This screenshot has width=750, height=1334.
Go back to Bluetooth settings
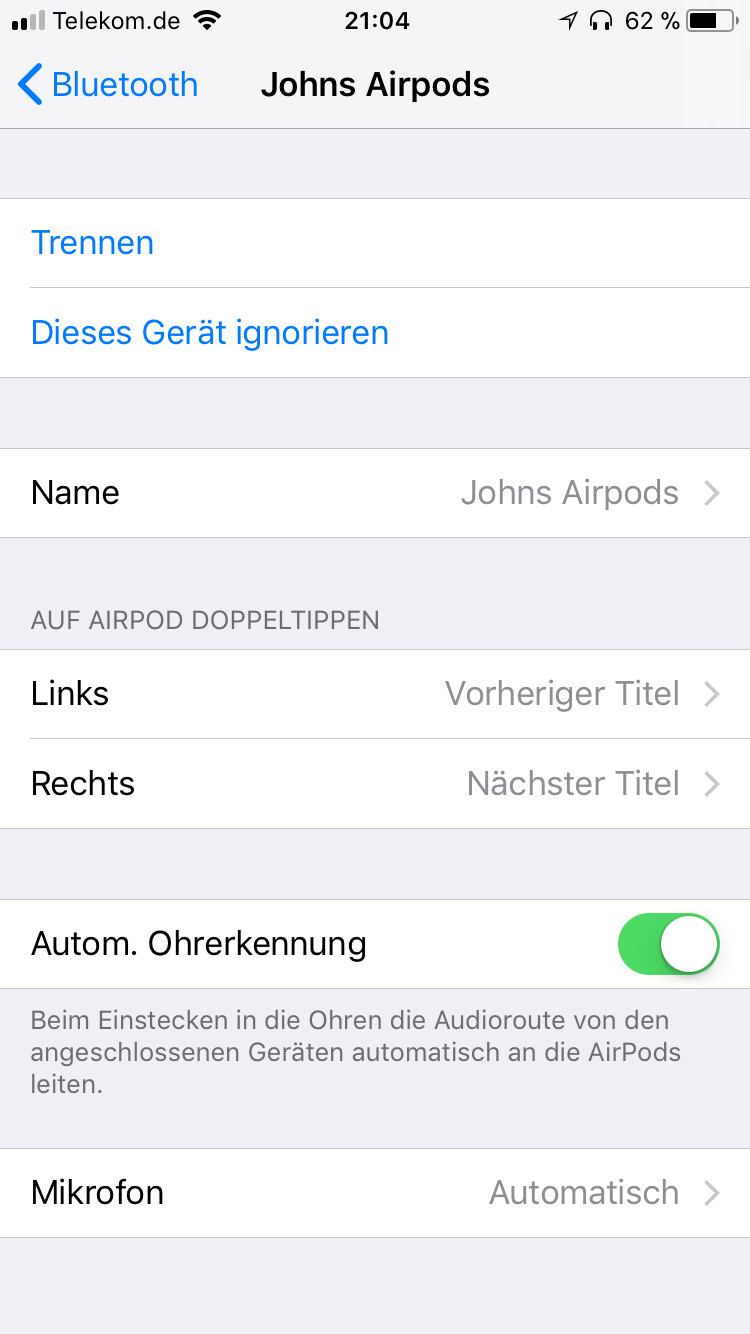click(108, 85)
